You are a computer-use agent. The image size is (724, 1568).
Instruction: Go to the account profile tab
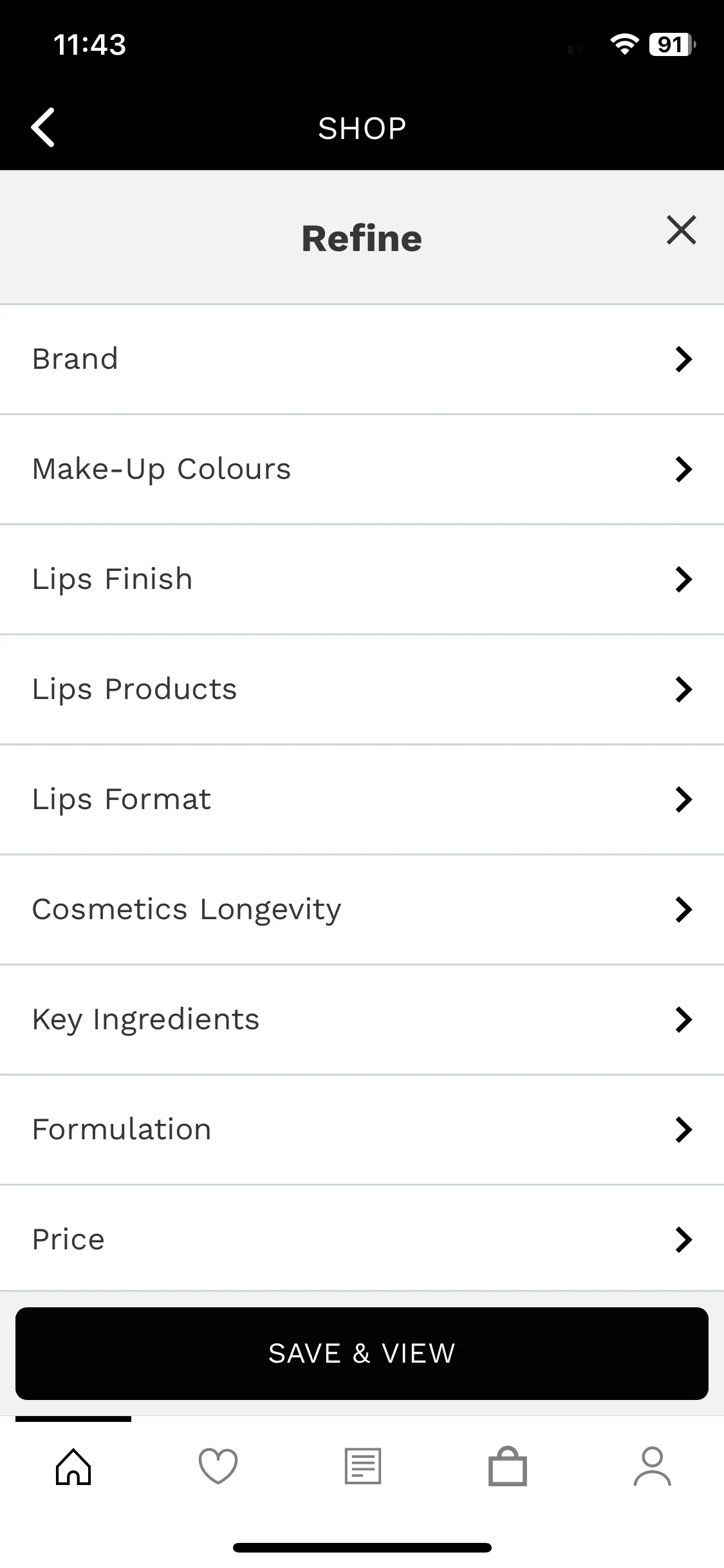(x=653, y=1466)
